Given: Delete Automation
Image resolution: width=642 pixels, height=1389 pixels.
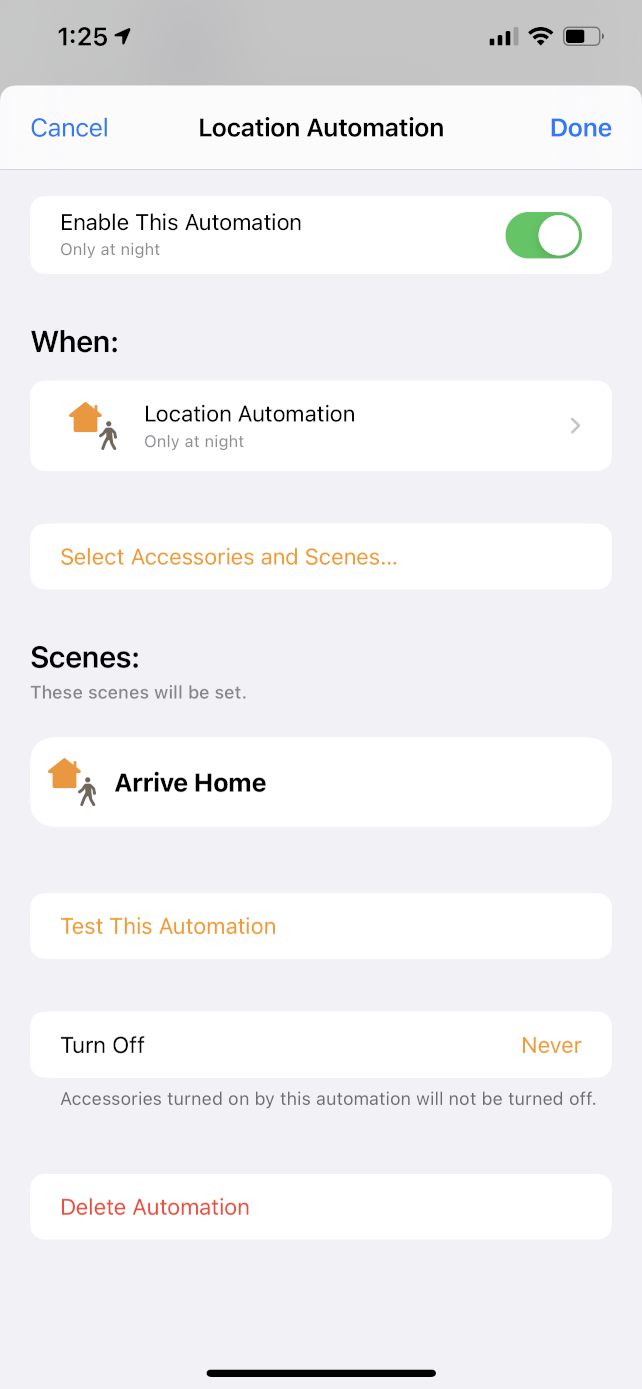Looking at the screenshot, I should 155,1207.
